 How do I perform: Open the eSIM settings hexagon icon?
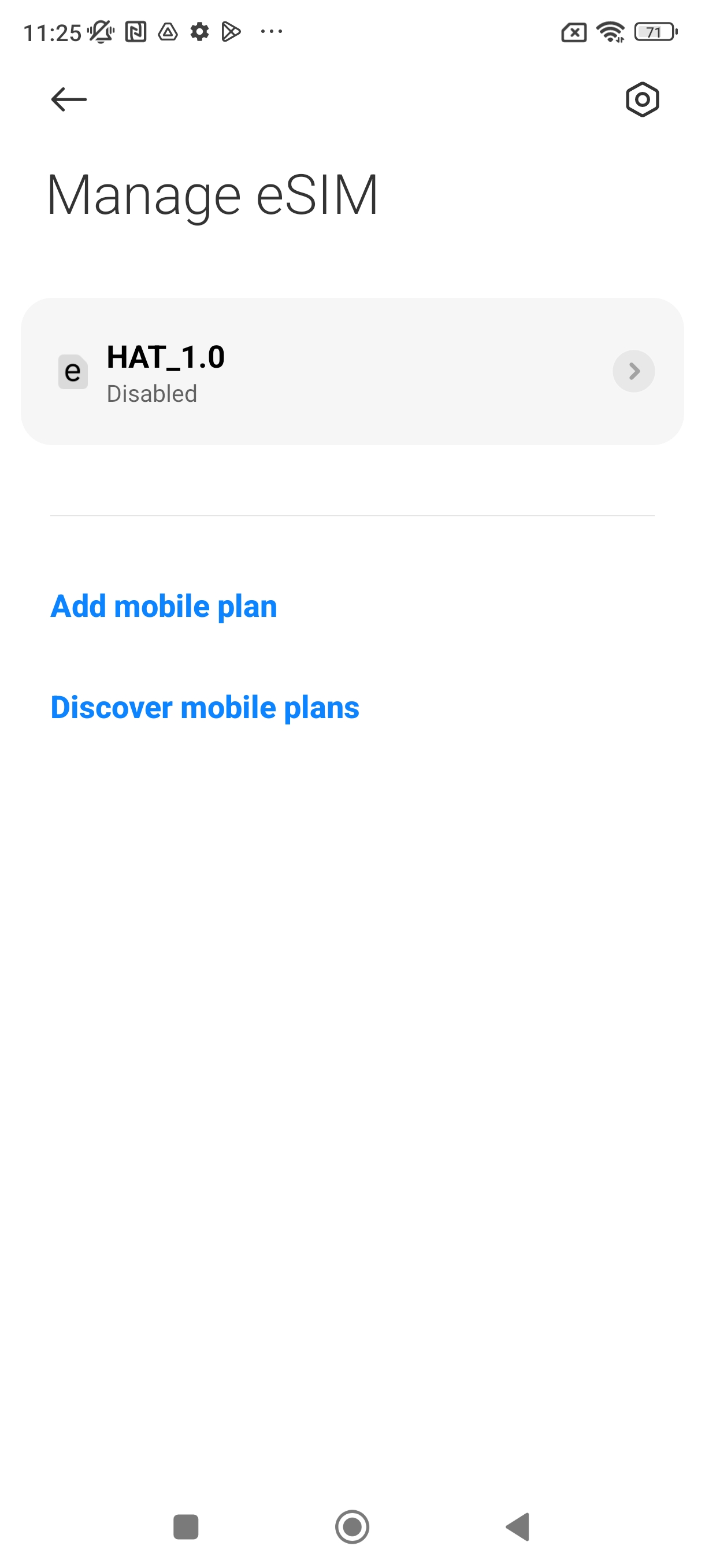coord(642,99)
